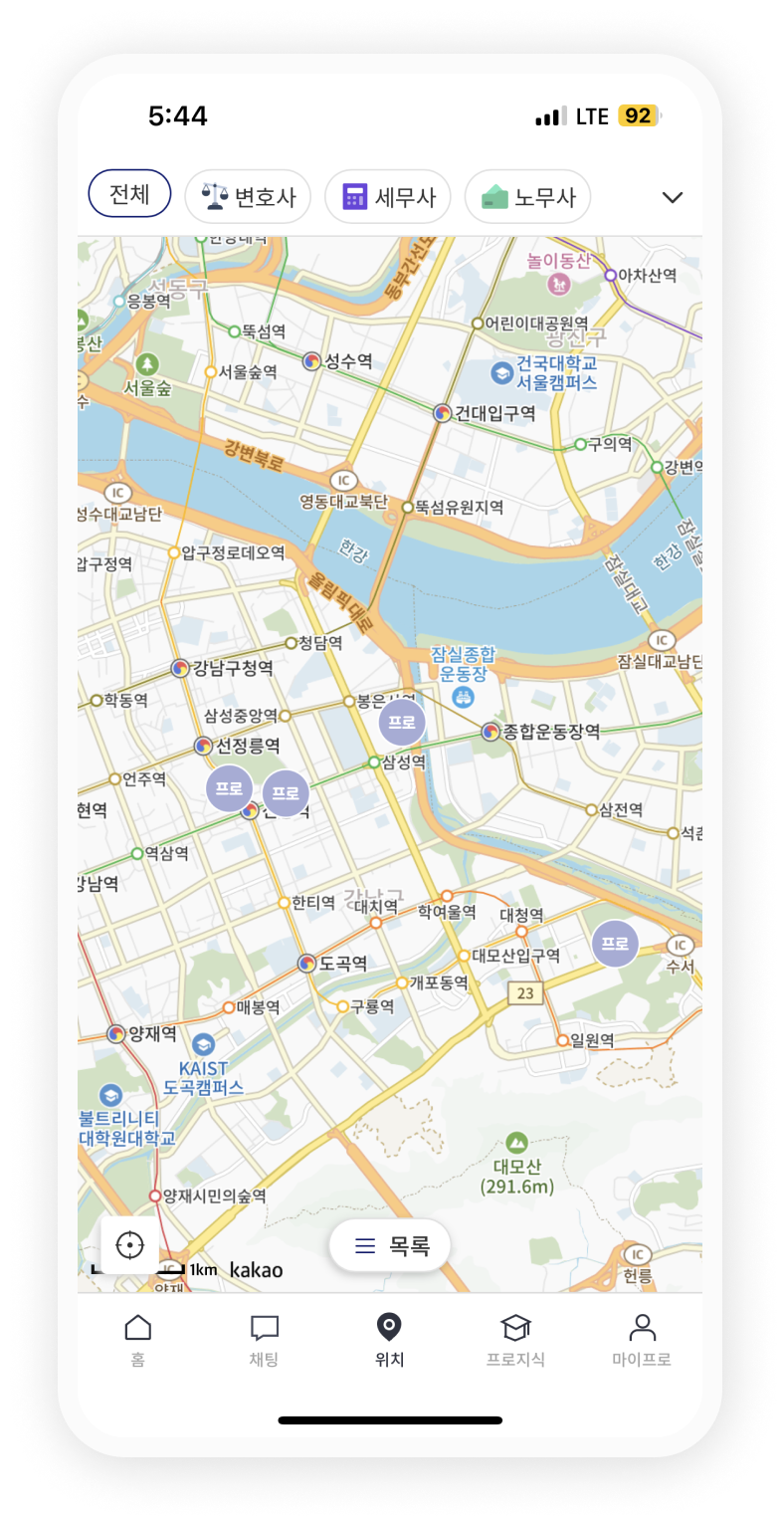The height and width of the screenshot is (1523, 784).
Task: Open the 목록 list view
Action: pos(390,1245)
